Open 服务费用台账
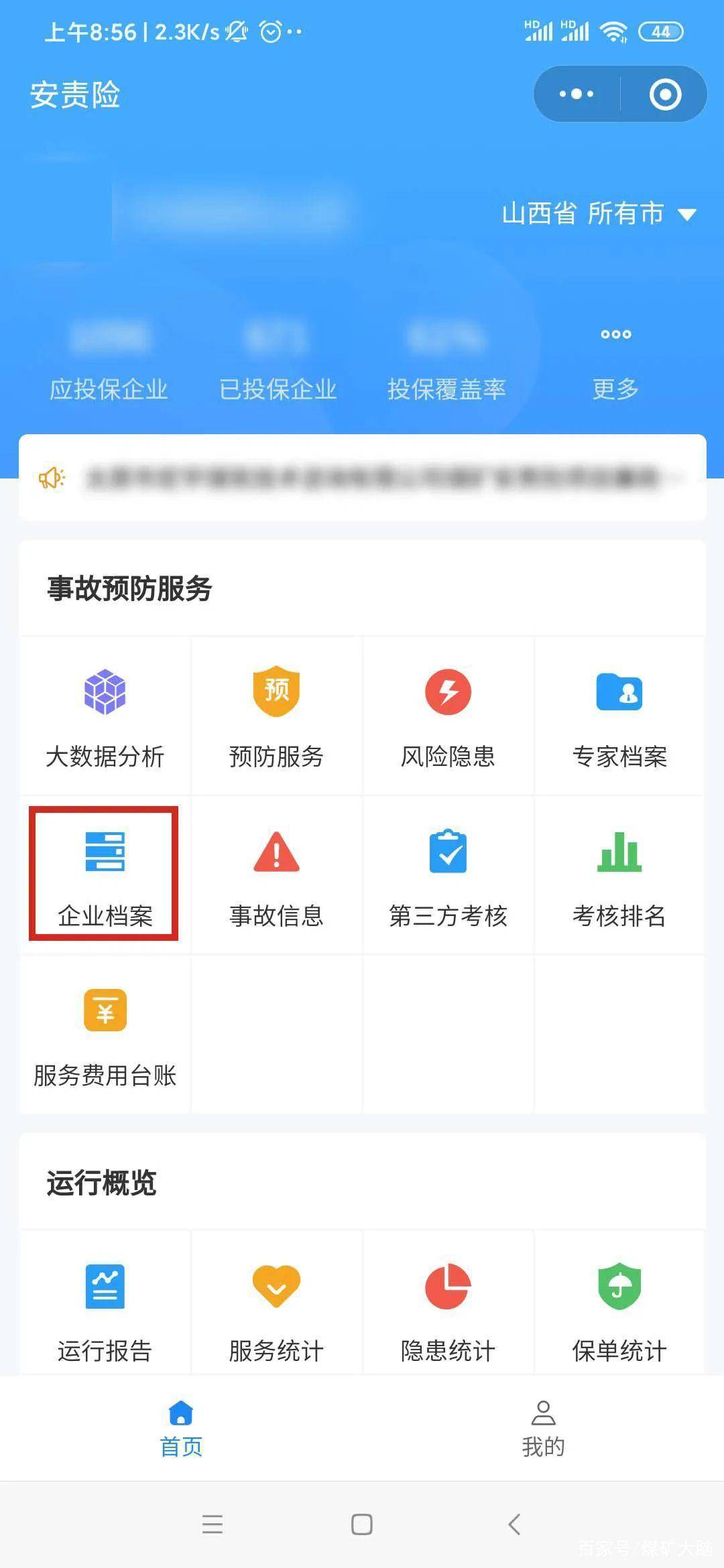 [x=105, y=1035]
